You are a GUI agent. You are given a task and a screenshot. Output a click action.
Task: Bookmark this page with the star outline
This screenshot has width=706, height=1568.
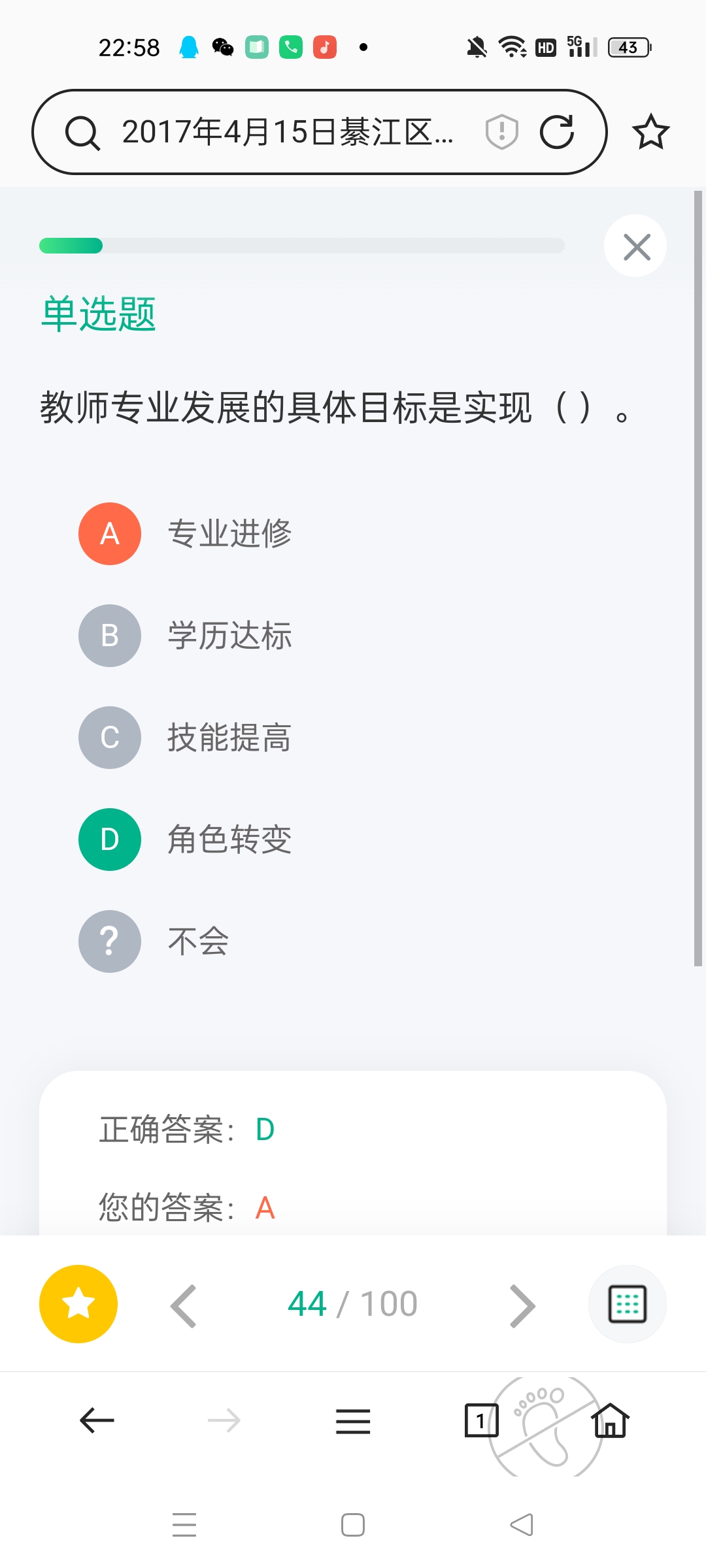(x=651, y=132)
